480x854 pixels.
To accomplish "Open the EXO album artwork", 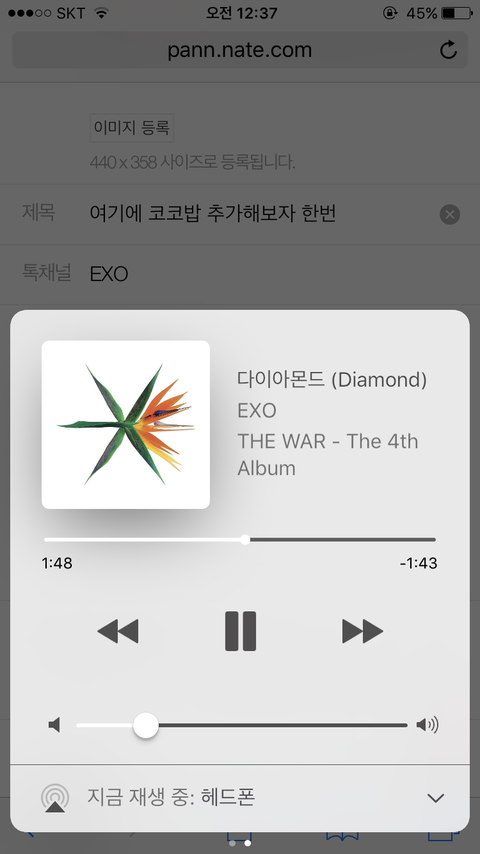I will pyautogui.click(x=126, y=424).
